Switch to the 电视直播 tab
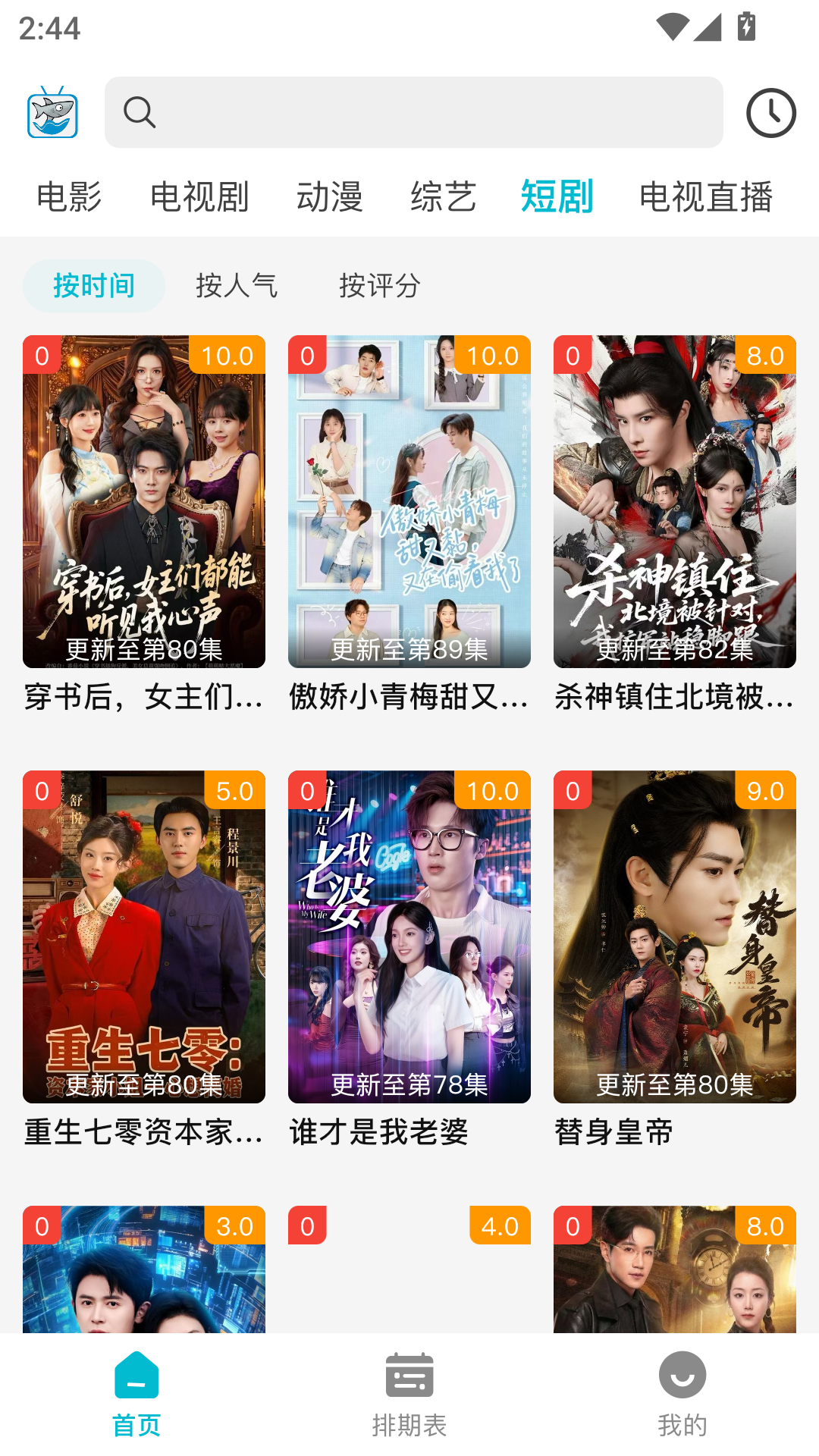Image resolution: width=819 pixels, height=1456 pixels. (707, 198)
